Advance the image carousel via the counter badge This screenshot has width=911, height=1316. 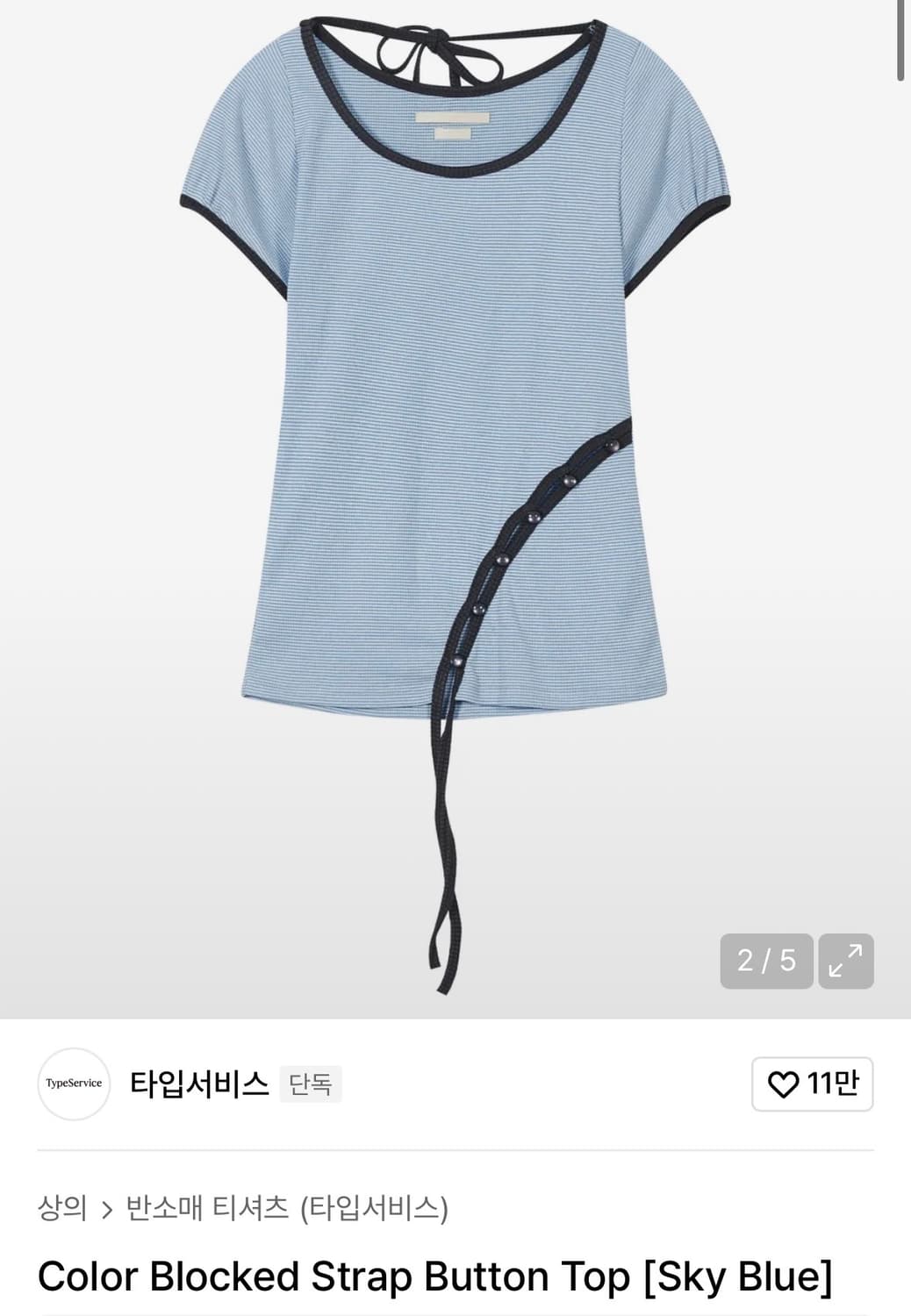point(766,961)
